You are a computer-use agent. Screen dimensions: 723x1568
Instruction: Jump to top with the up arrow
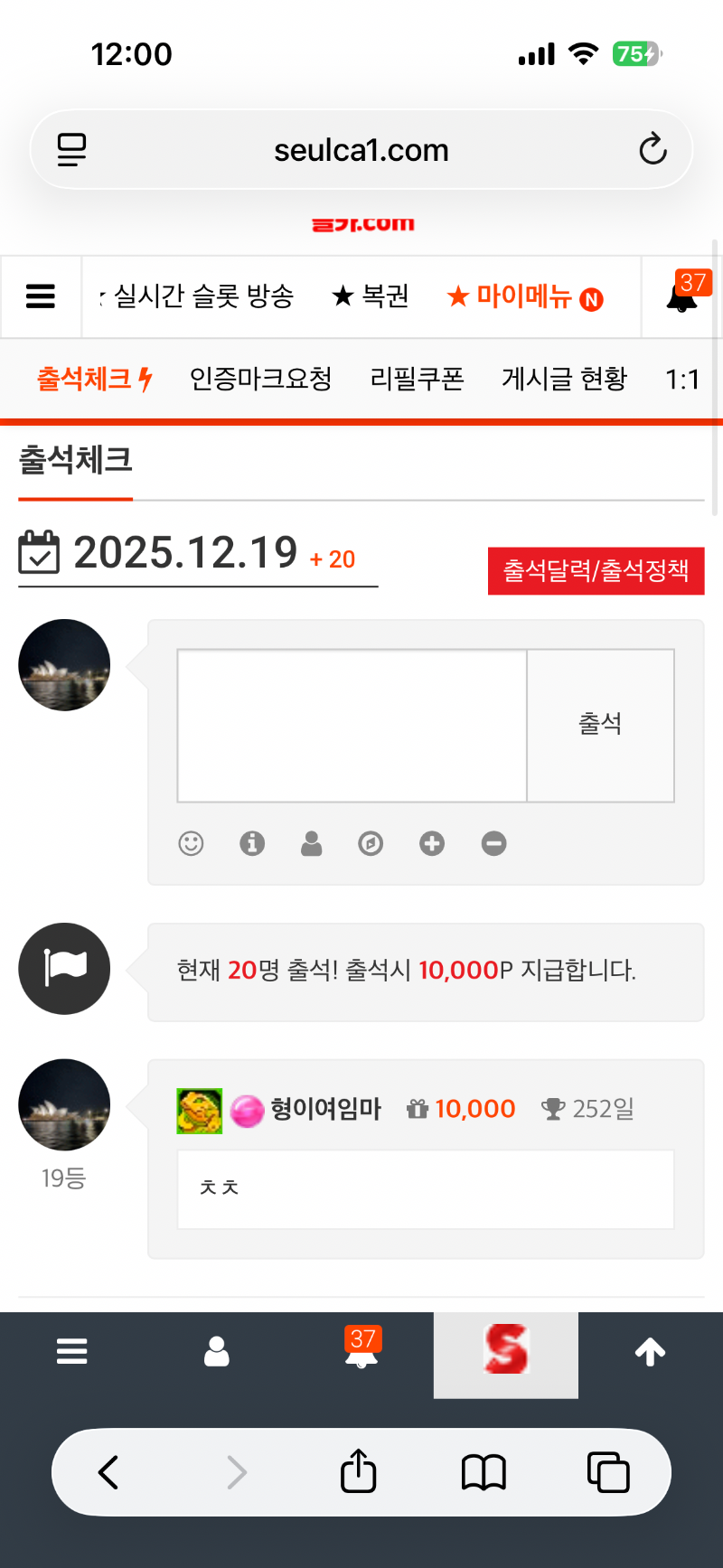650,1352
